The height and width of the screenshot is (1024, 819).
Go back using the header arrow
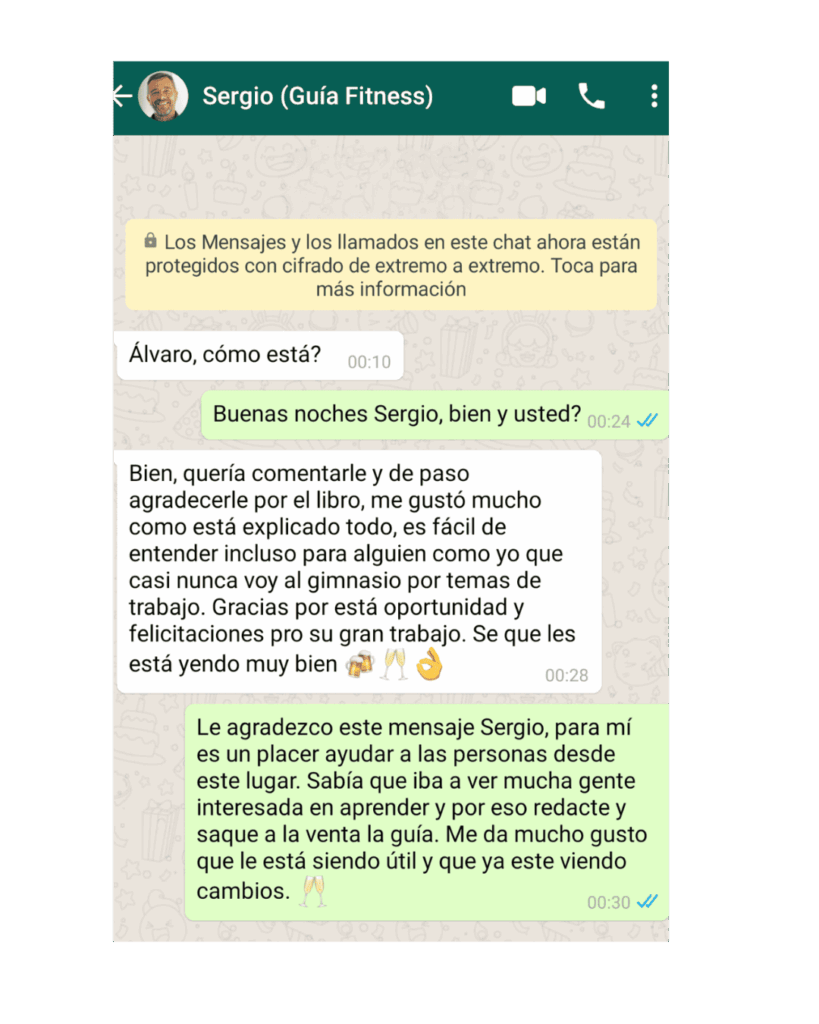122,97
